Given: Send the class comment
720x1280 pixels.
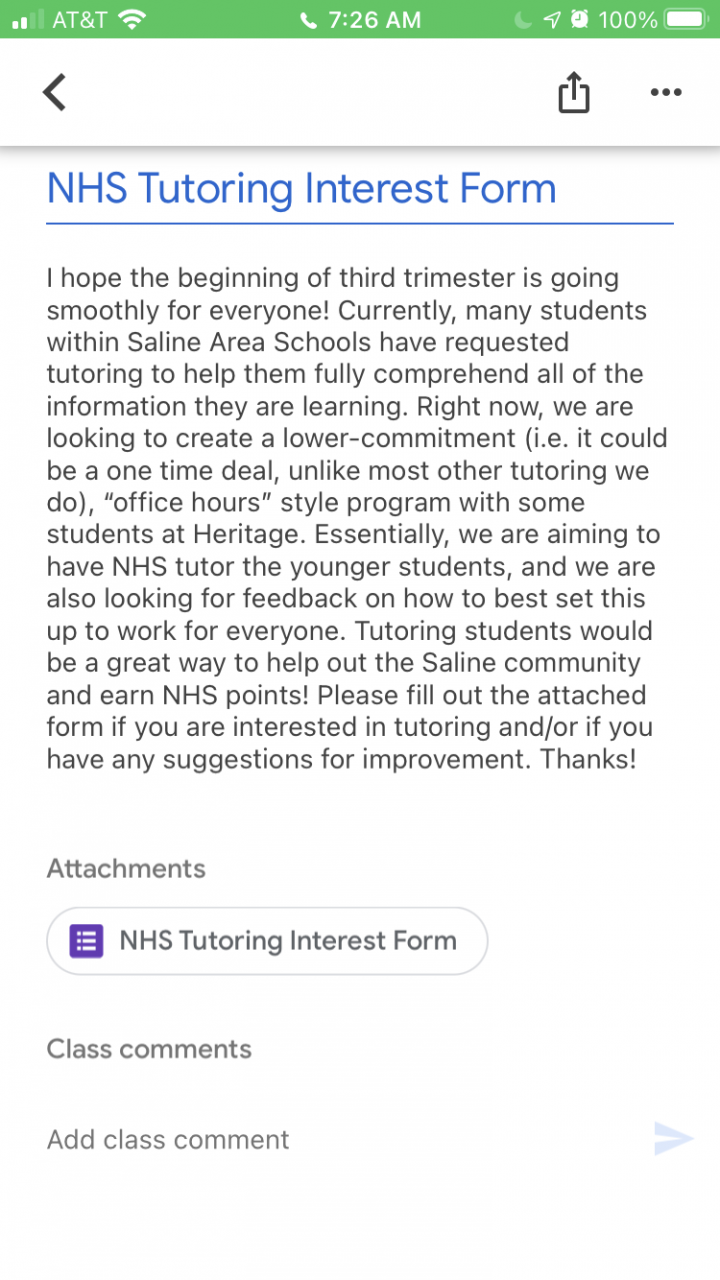Looking at the screenshot, I should [x=673, y=1139].
